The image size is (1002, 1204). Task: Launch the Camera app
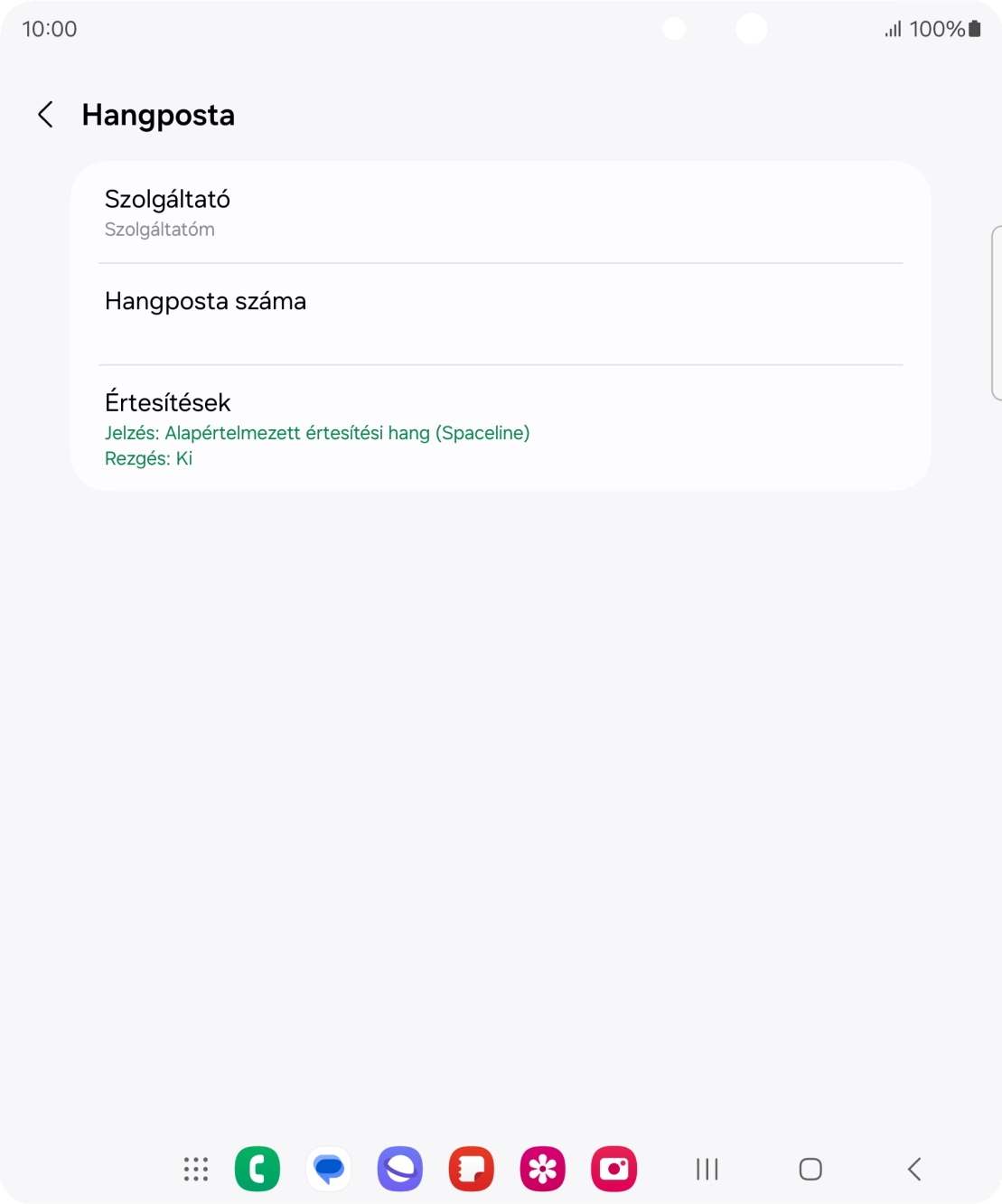pyautogui.click(x=613, y=1169)
